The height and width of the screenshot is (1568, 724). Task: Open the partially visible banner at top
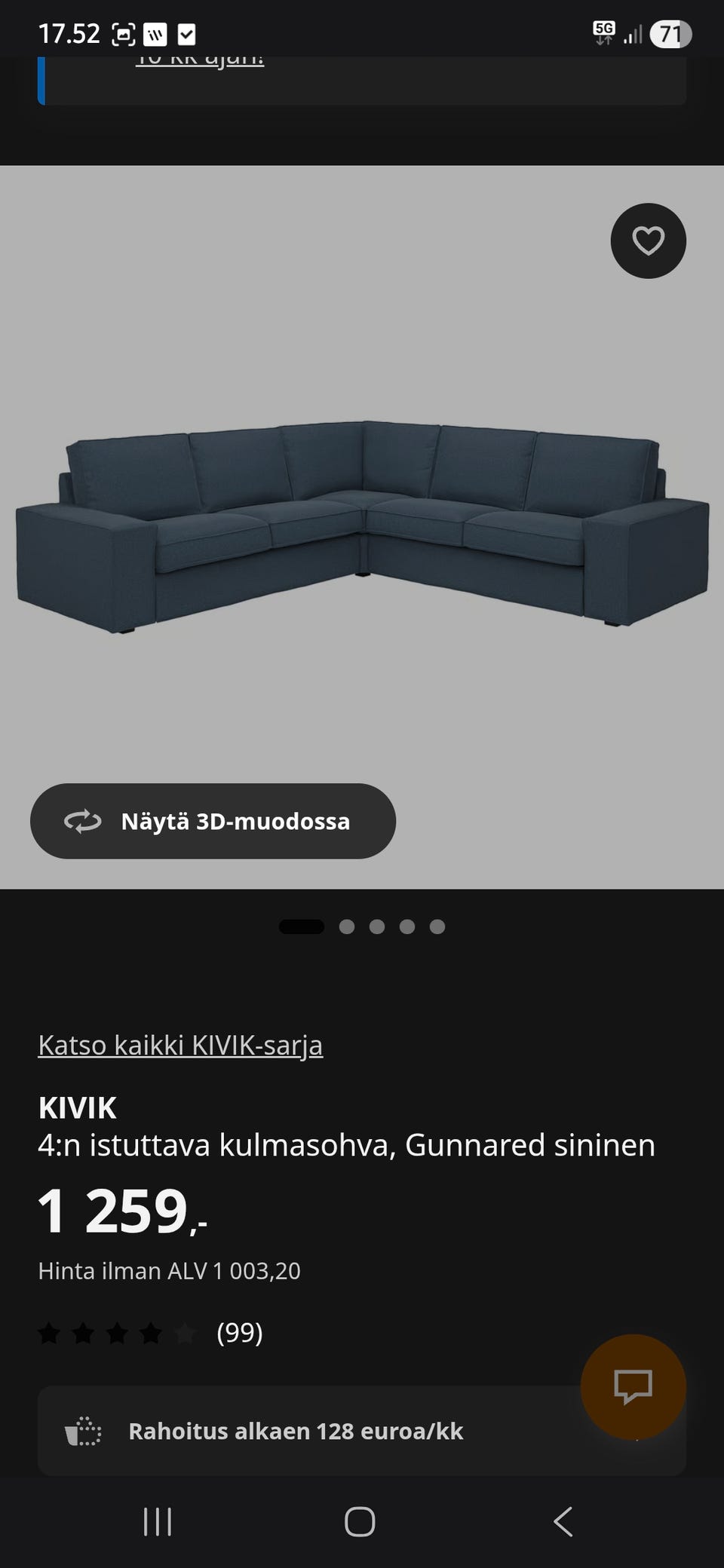click(362, 79)
